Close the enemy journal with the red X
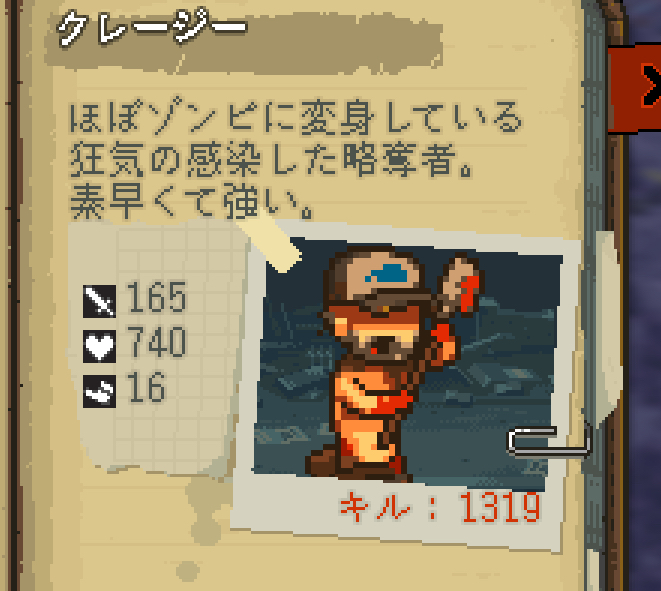 [643, 88]
